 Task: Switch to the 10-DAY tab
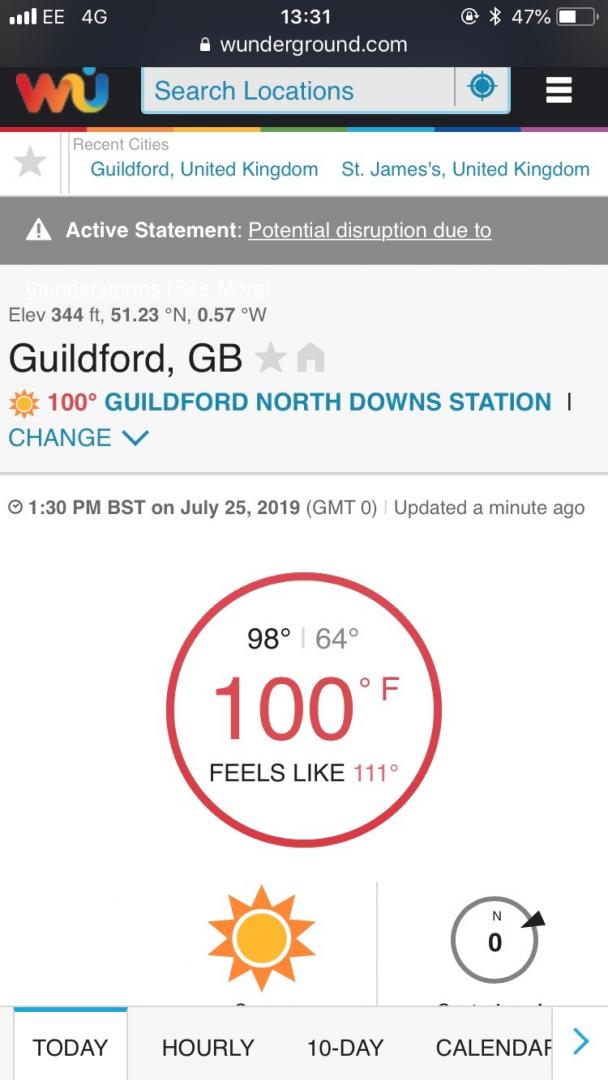[345, 1048]
